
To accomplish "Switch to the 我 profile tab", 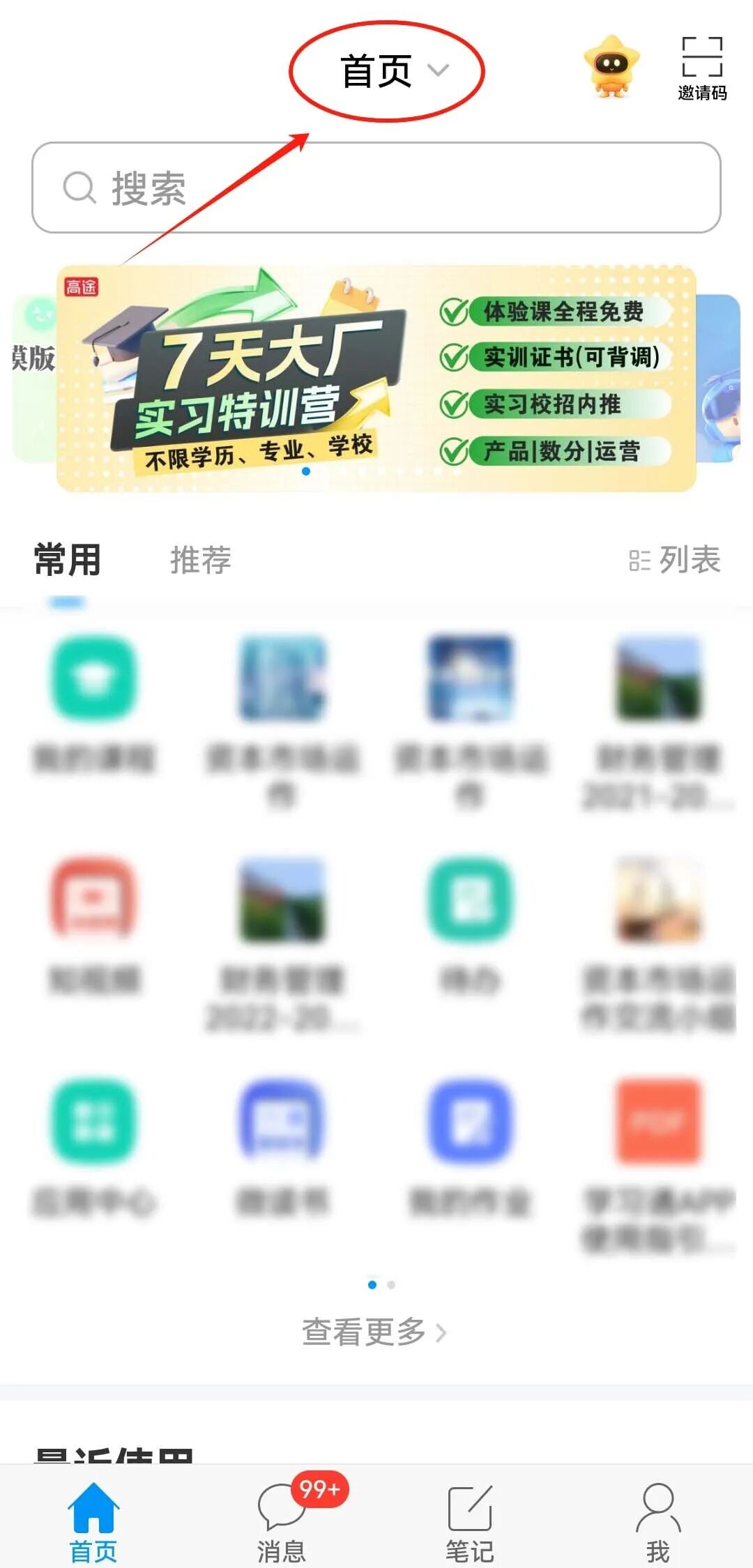I will (658, 1521).
